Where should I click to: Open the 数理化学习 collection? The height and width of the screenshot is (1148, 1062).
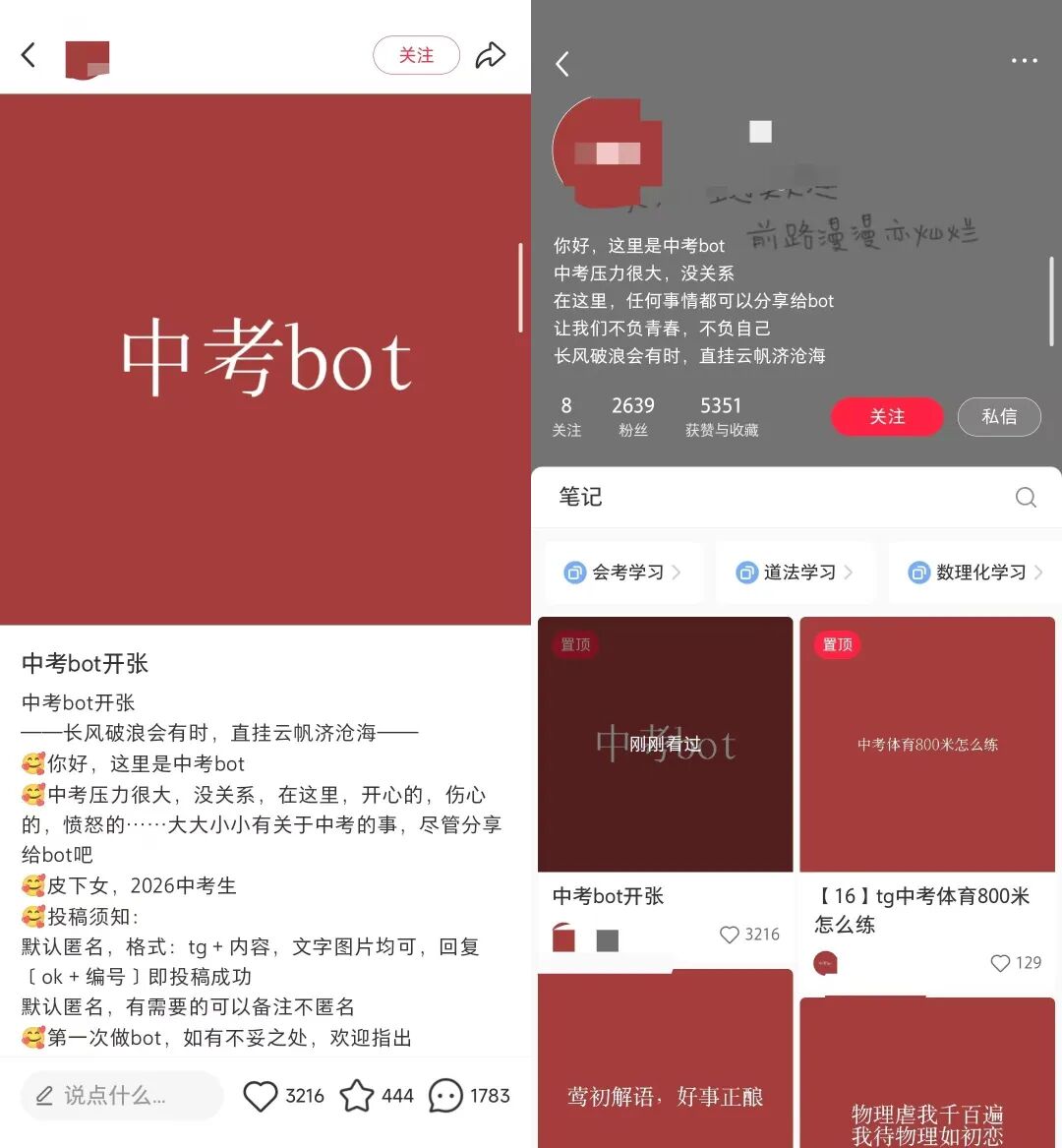(975, 573)
